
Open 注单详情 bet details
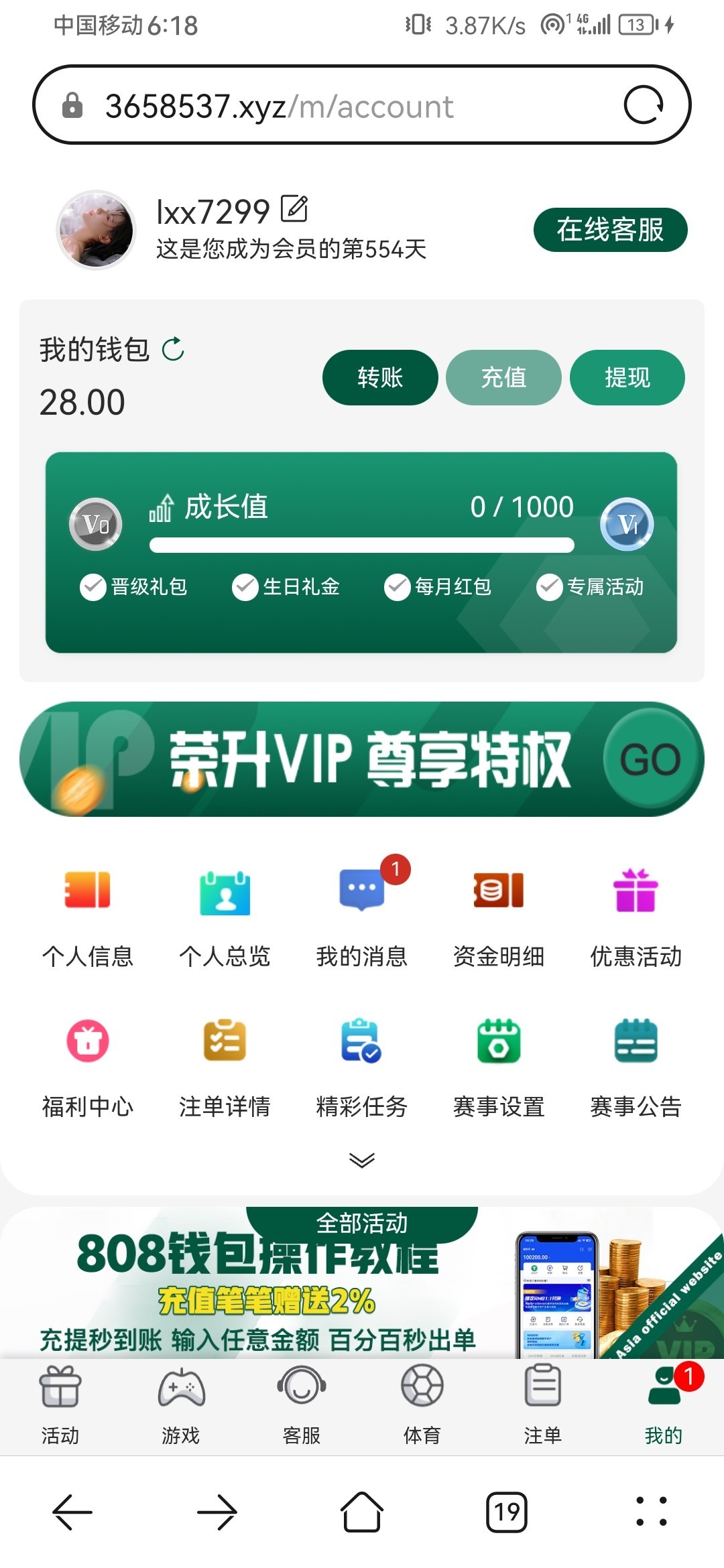pyautogui.click(x=225, y=1065)
